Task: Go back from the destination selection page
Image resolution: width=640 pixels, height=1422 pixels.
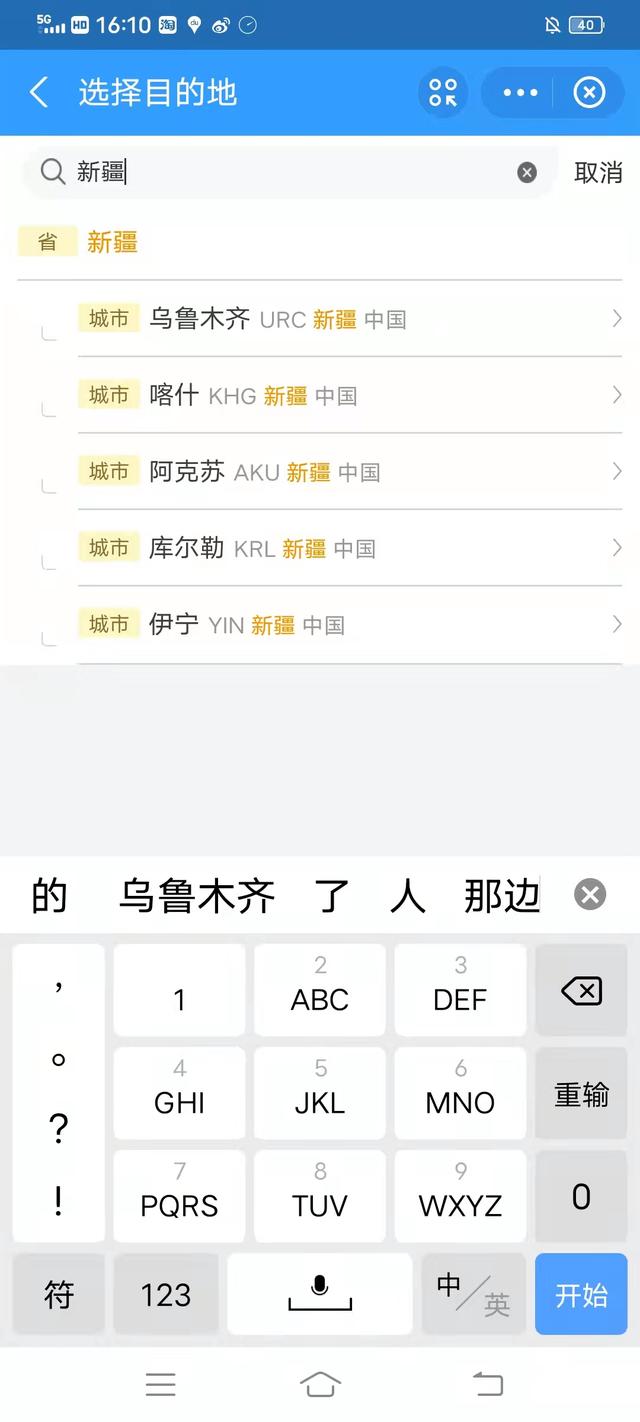Action: pos(39,93)
